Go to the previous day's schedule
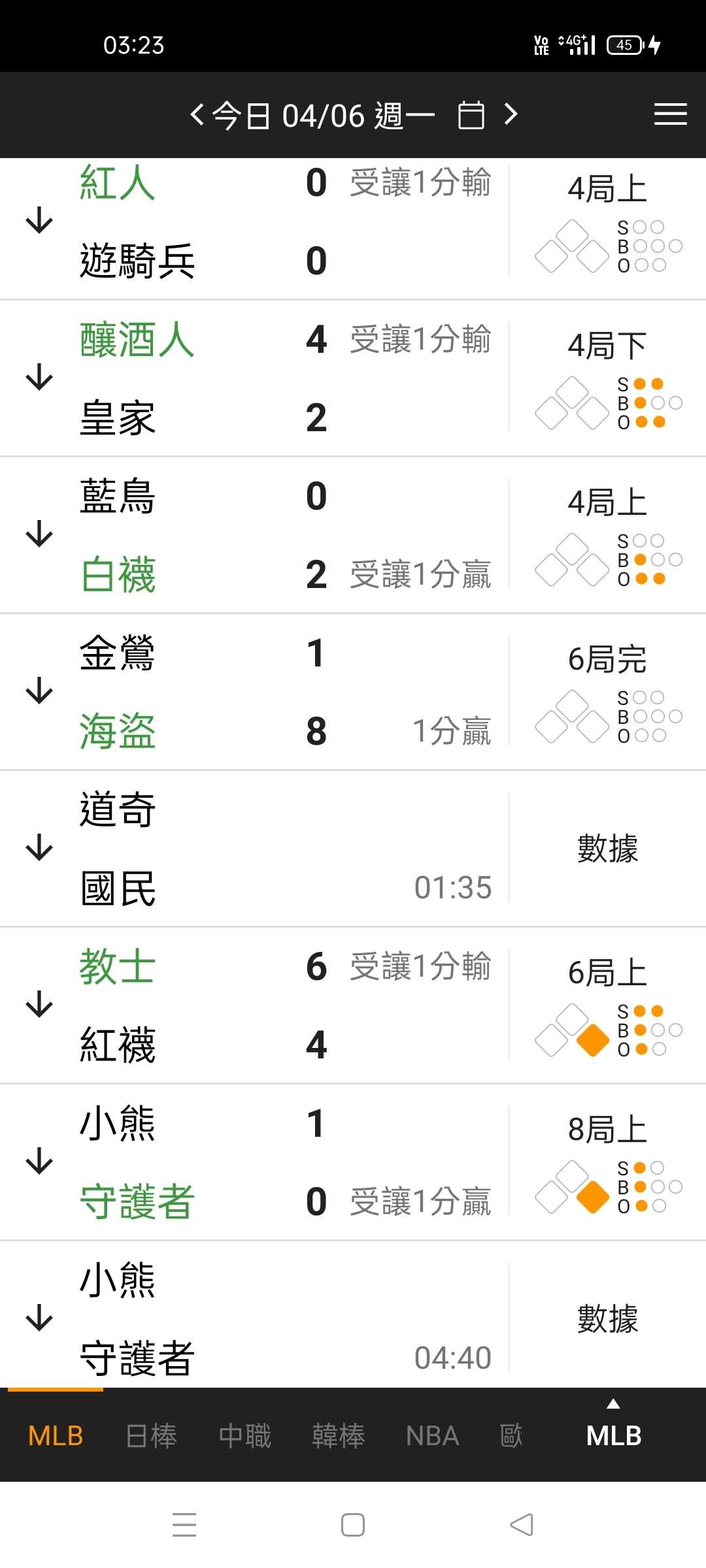 [x=196, y=115]
